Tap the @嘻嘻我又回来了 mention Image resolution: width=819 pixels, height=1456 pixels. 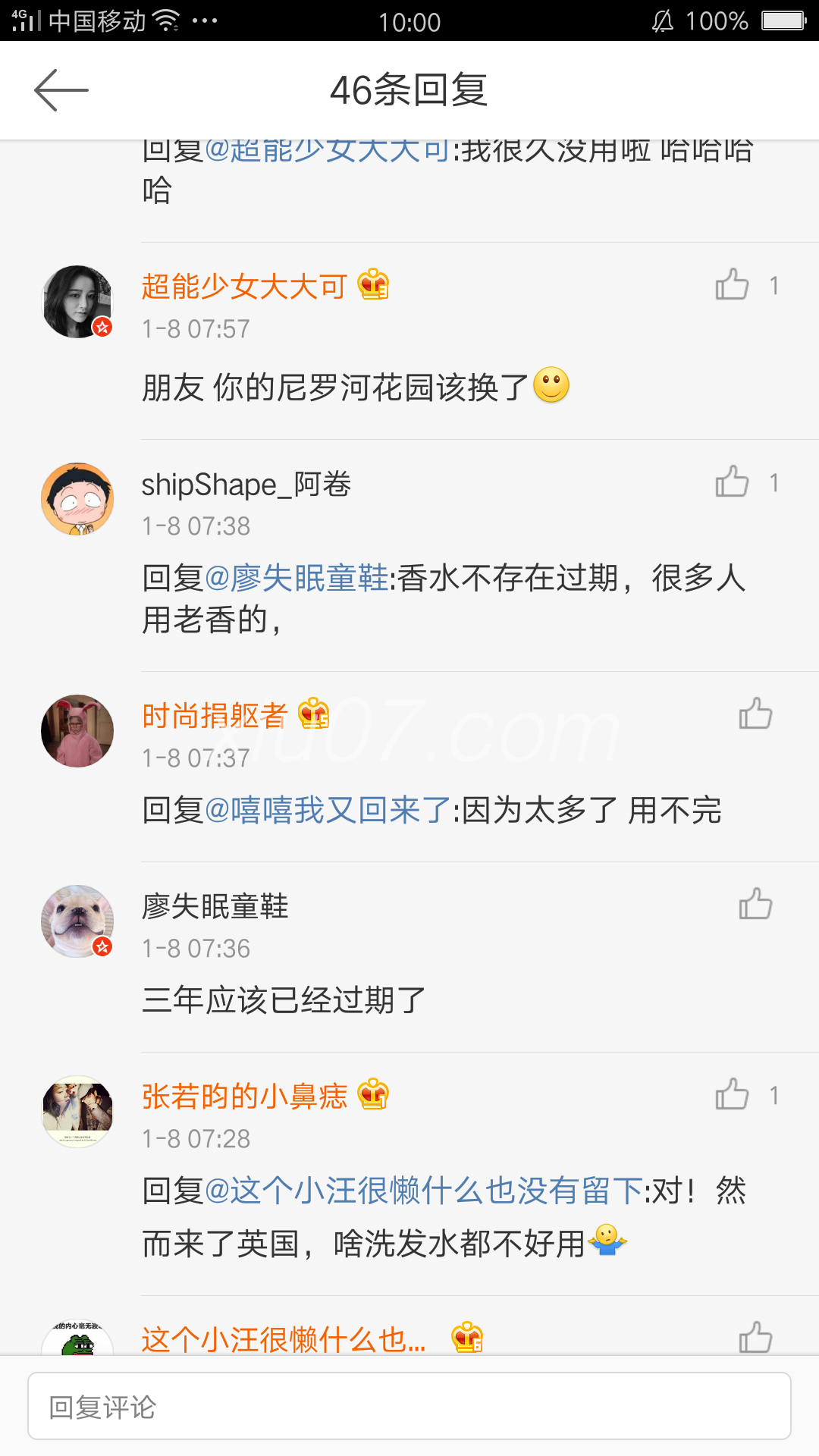coord(328,811)
